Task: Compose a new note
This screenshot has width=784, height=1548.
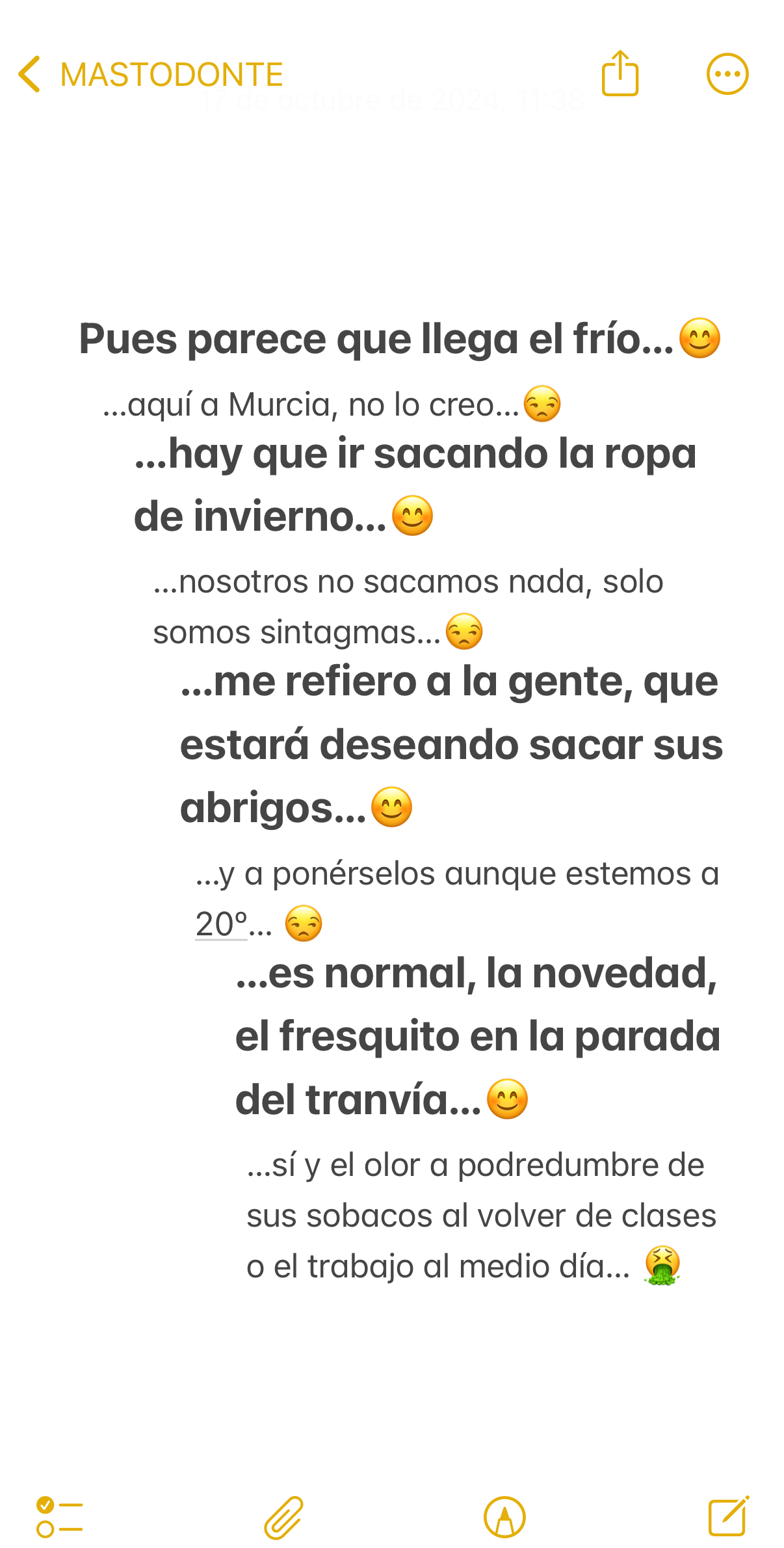Action: [x=729, y=1515]
